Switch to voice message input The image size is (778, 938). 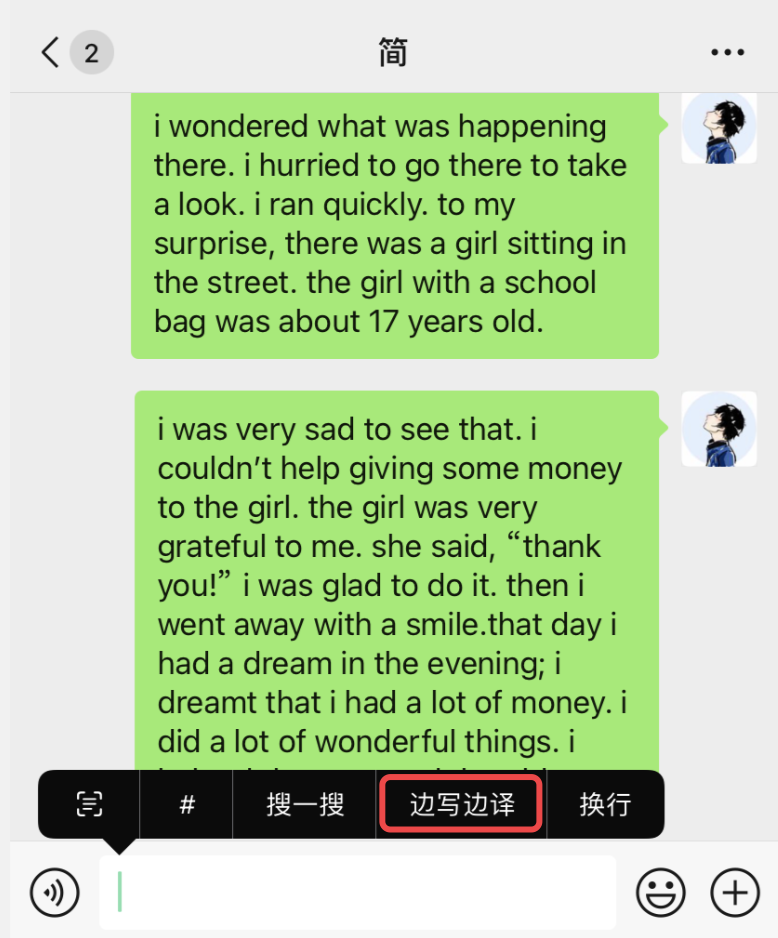coord(54,891)
